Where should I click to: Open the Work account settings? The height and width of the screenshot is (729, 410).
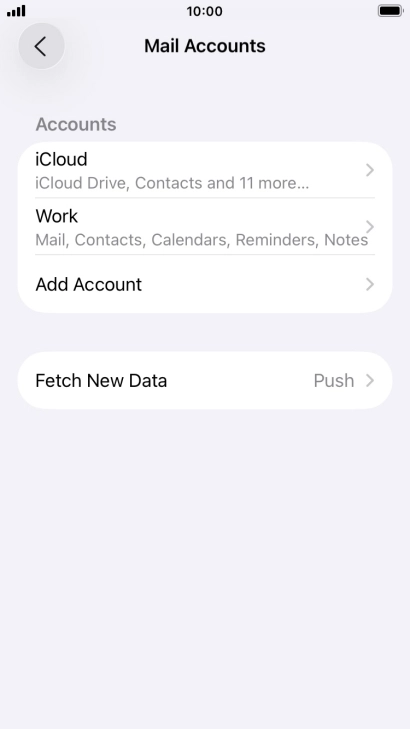point(205,227)
